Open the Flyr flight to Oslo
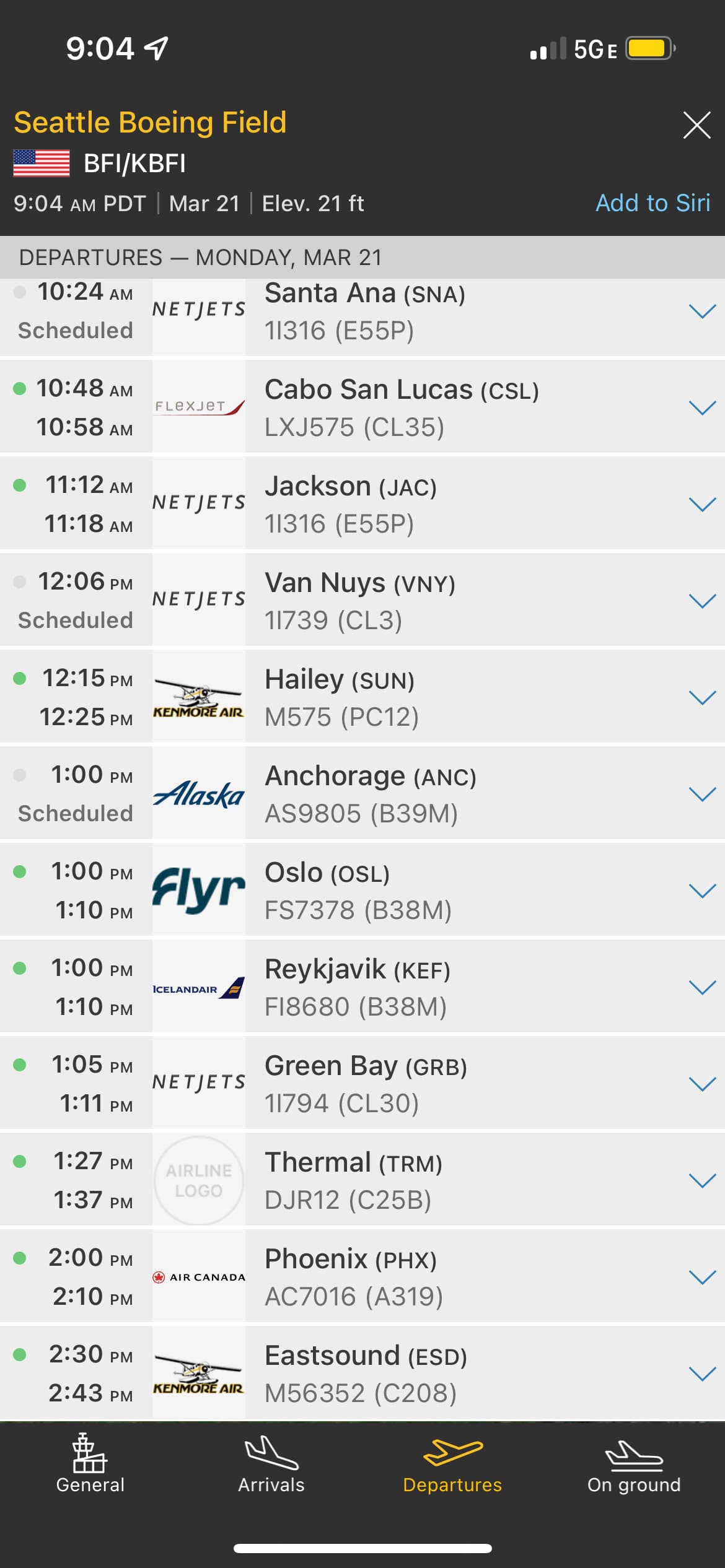The image size is (725, 1568). click(702, 891)
